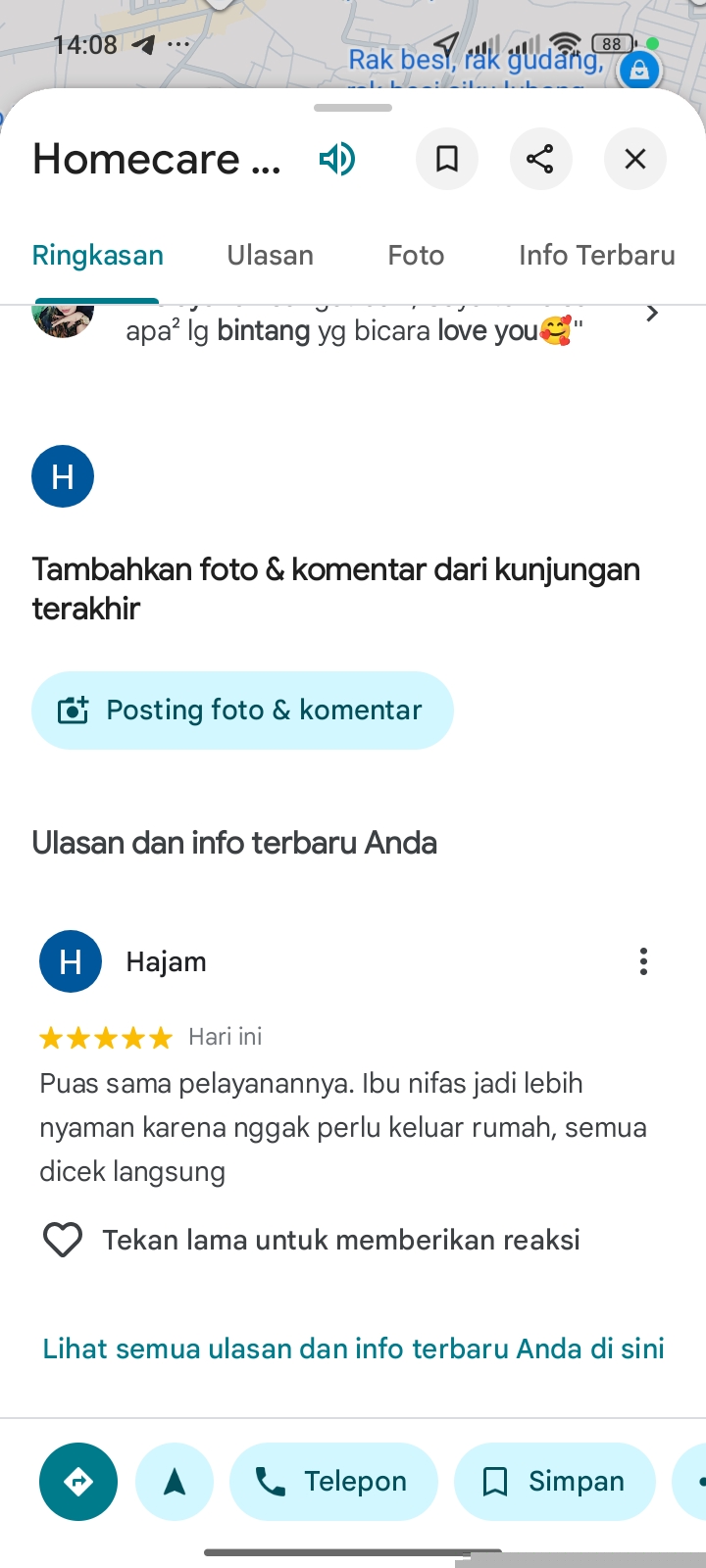Open the Foto tab
Screen dimensions: 706x1568
[416, 256]
